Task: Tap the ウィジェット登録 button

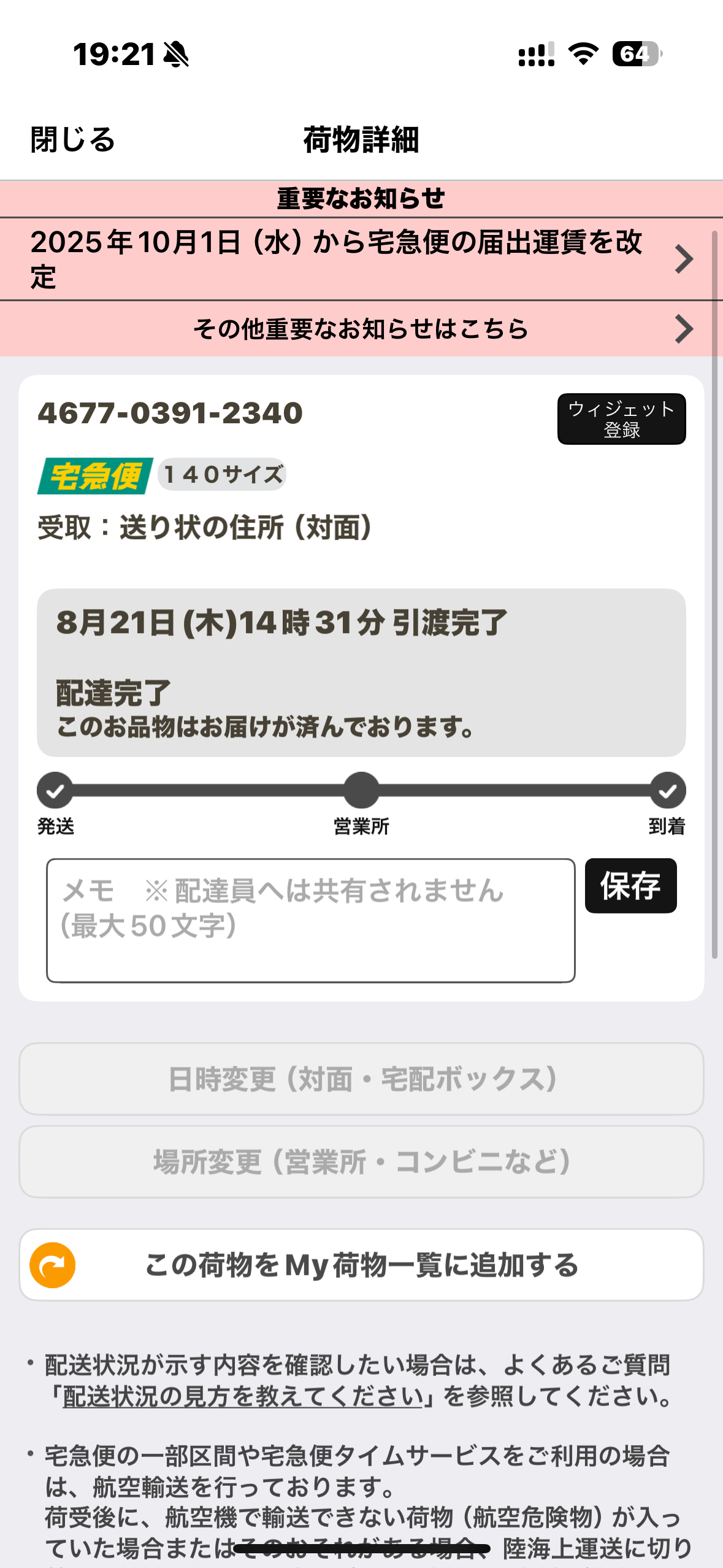Action: pyautogui.click(x=621, y=419)
